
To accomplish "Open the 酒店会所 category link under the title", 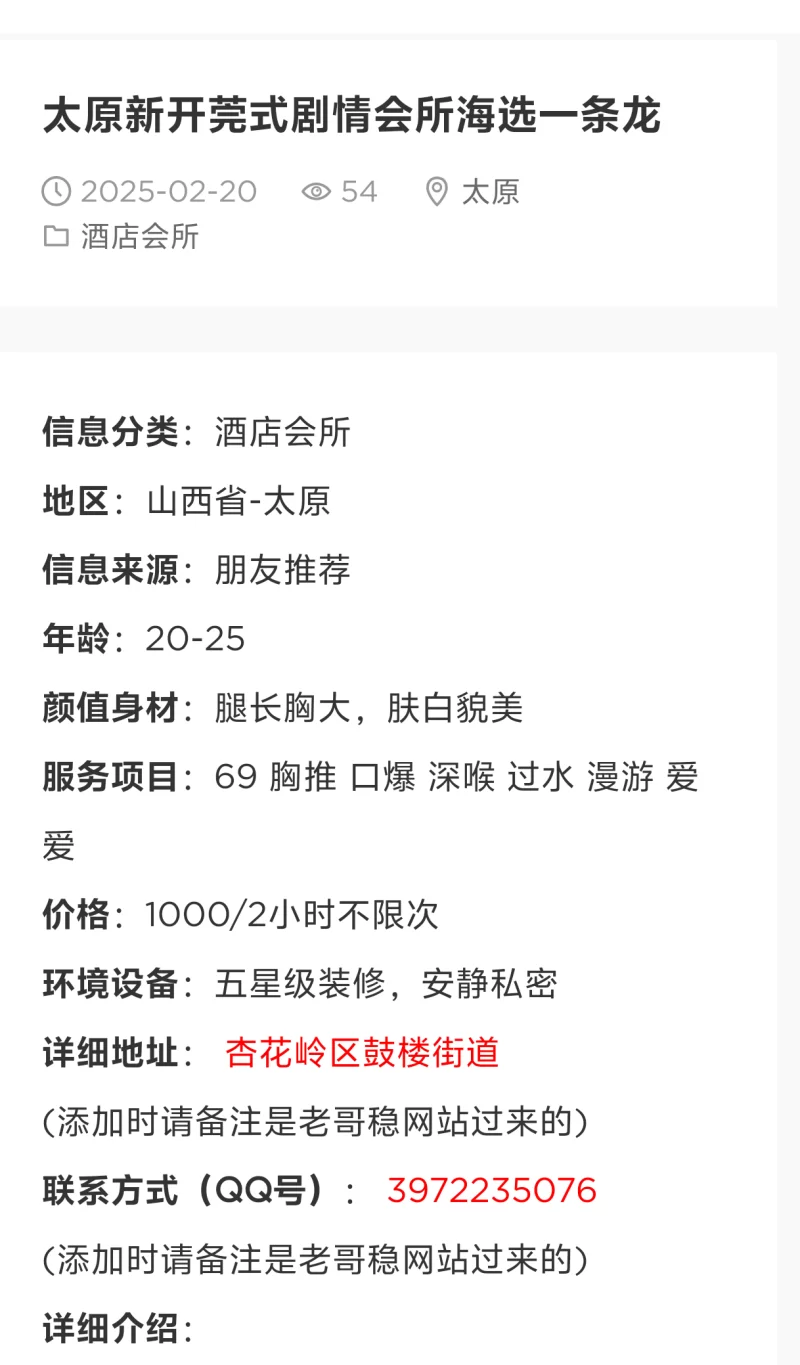I will point(140,237).
